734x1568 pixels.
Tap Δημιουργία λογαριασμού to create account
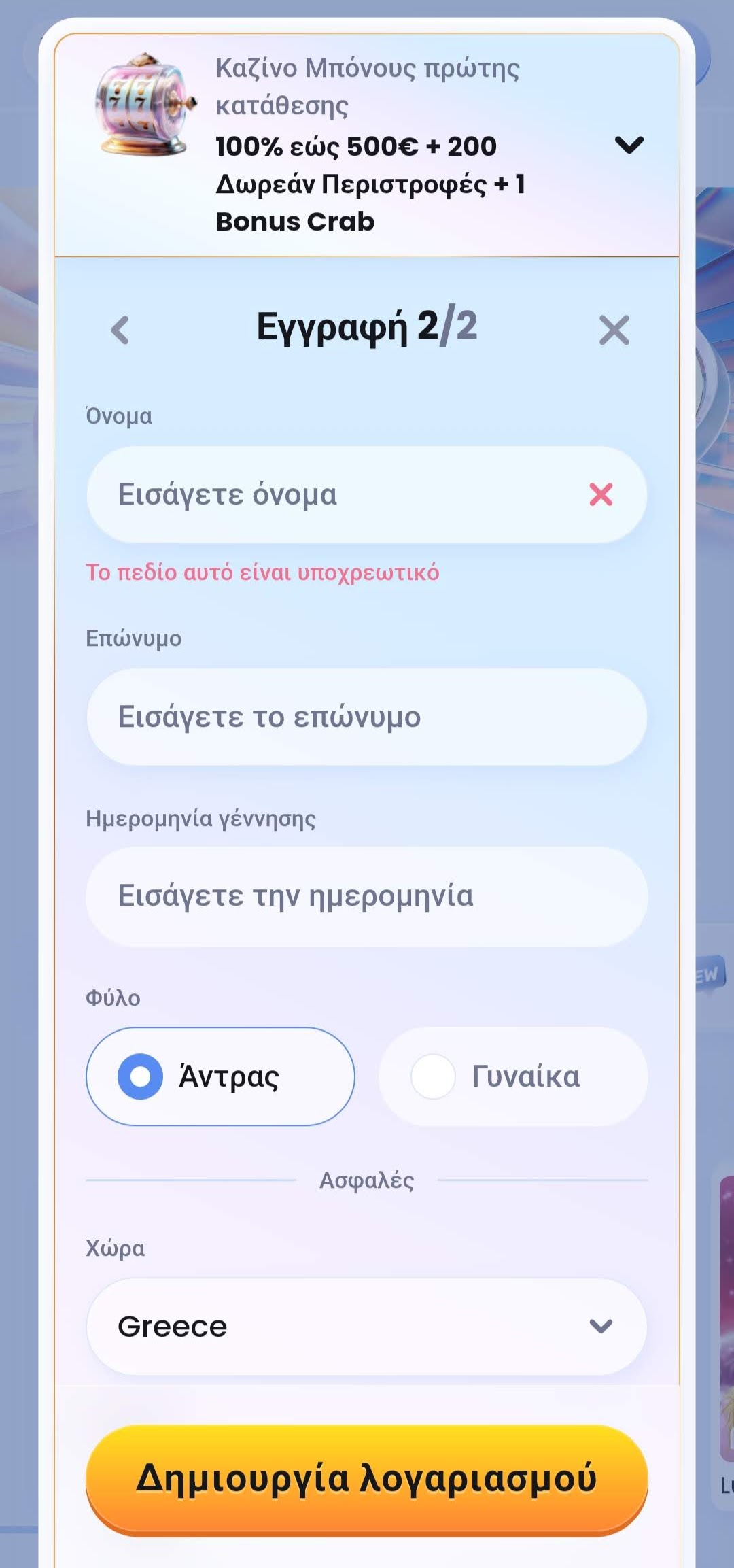[367, 1480]
